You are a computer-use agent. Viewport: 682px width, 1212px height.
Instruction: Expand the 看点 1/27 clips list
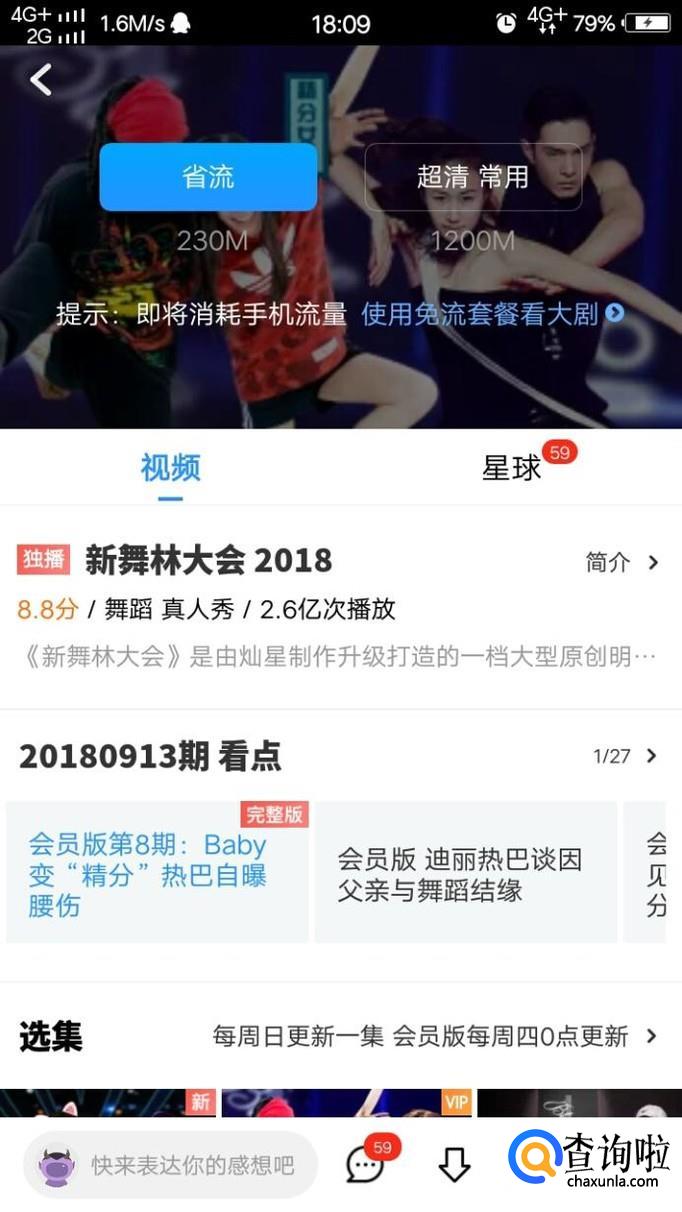pos(627,756)
